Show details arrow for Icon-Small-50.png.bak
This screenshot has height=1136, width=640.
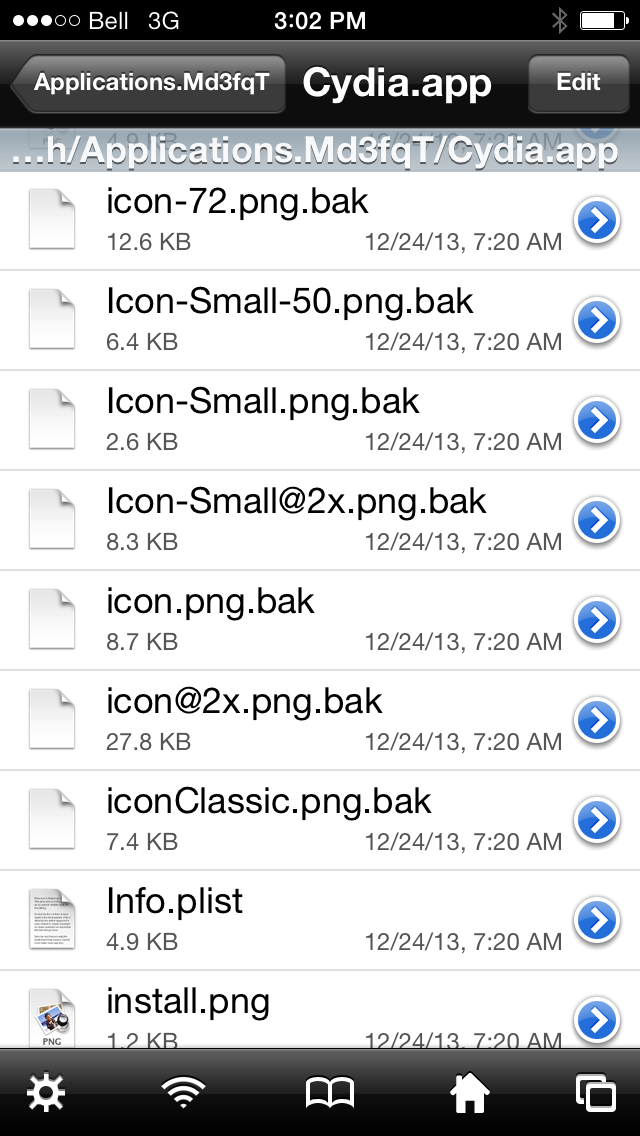[597, 320]
